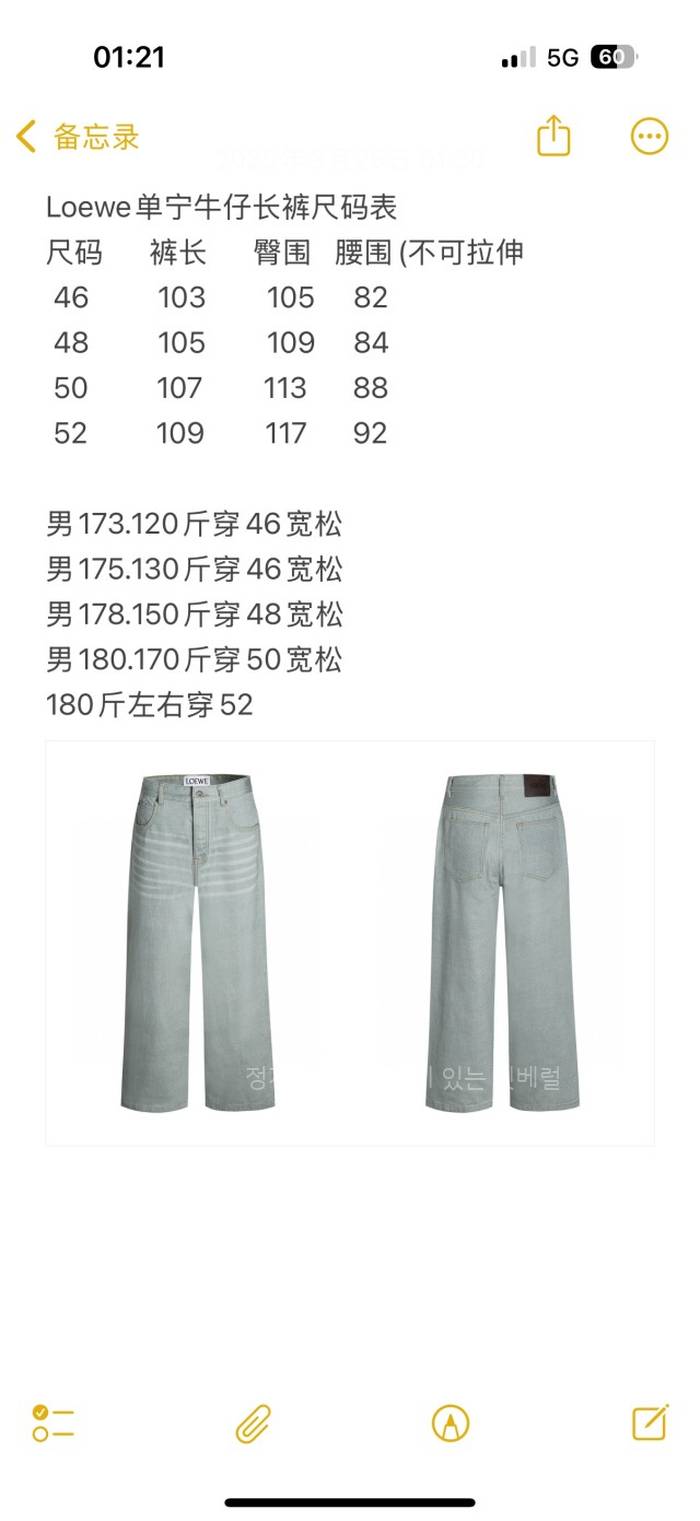Open the markup pen tool
700x1521 pixels.
tap(450, 1422)
